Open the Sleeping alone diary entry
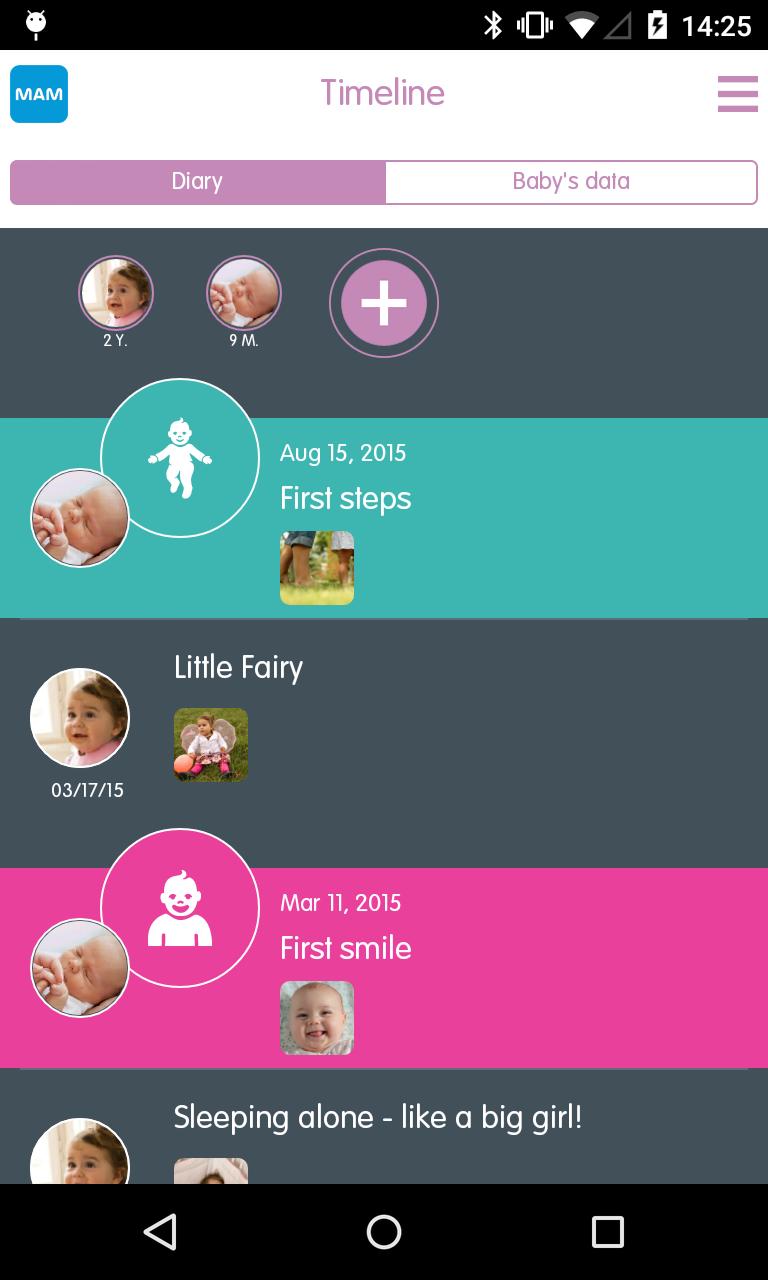The height and width of the screenshot is (1280, 768). coord(378,1118)
